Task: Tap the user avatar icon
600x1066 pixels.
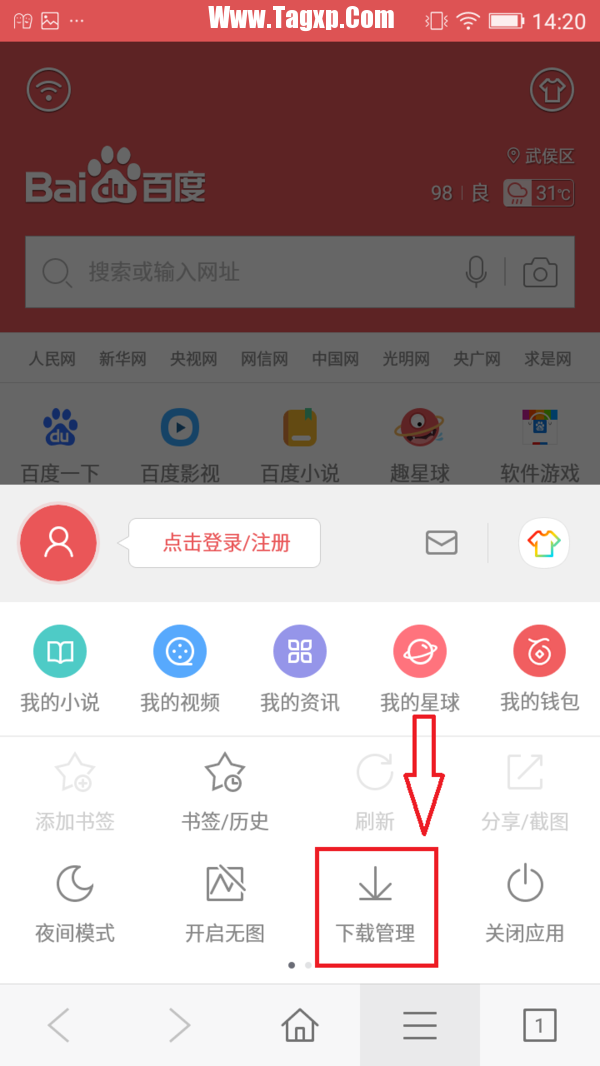Action: [59, 543]
